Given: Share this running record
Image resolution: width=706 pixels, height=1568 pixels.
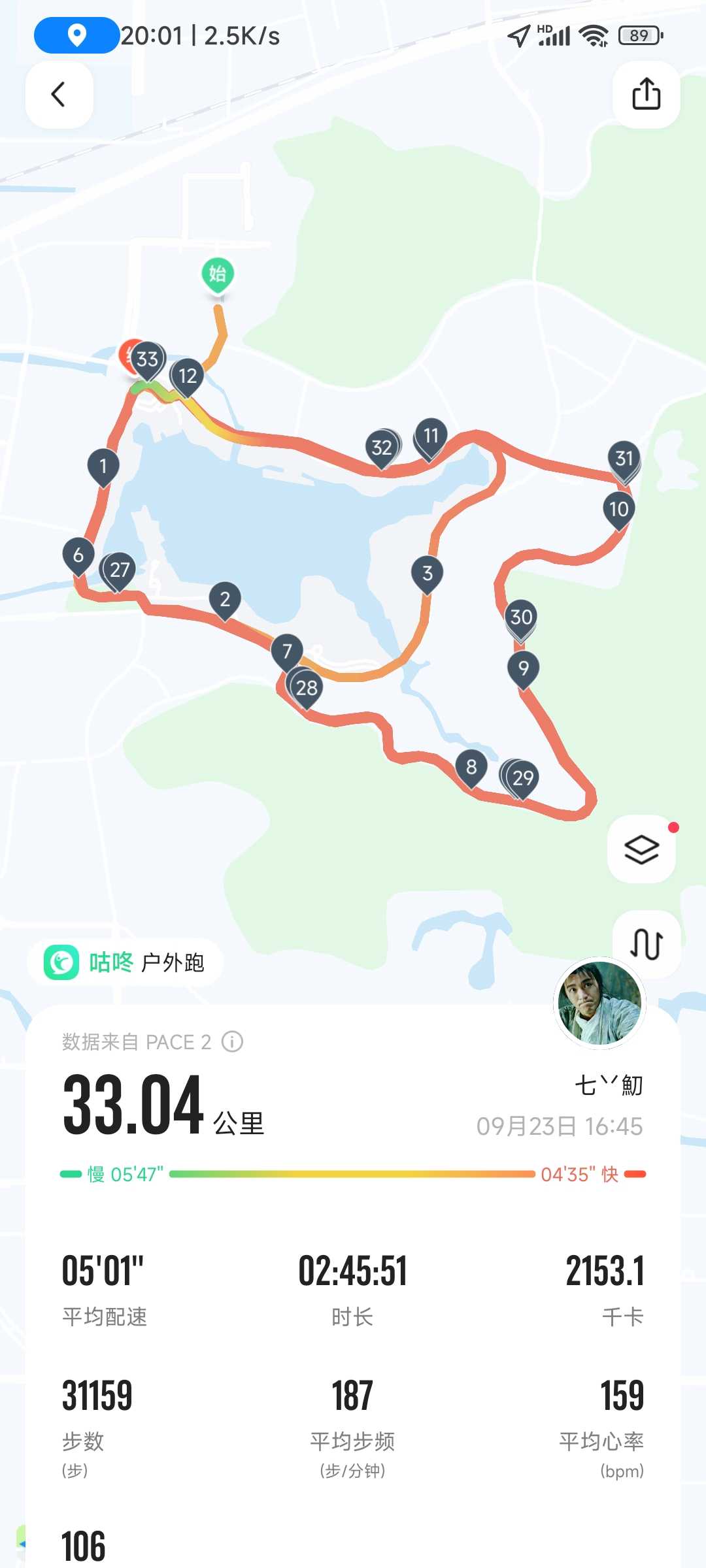Looking at the screenshot, I should (646, 95).
